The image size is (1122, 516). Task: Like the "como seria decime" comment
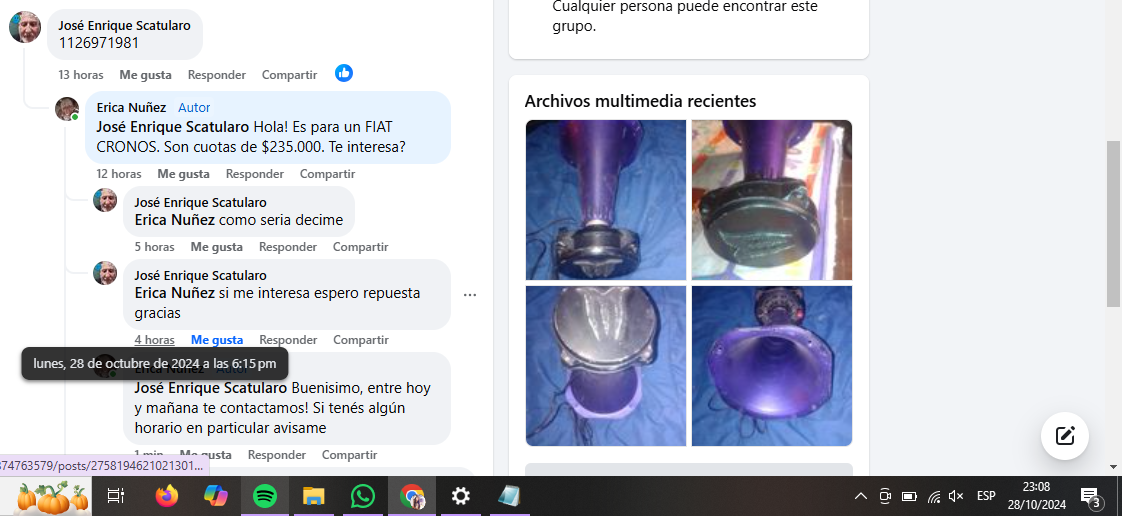coord(216,247)
